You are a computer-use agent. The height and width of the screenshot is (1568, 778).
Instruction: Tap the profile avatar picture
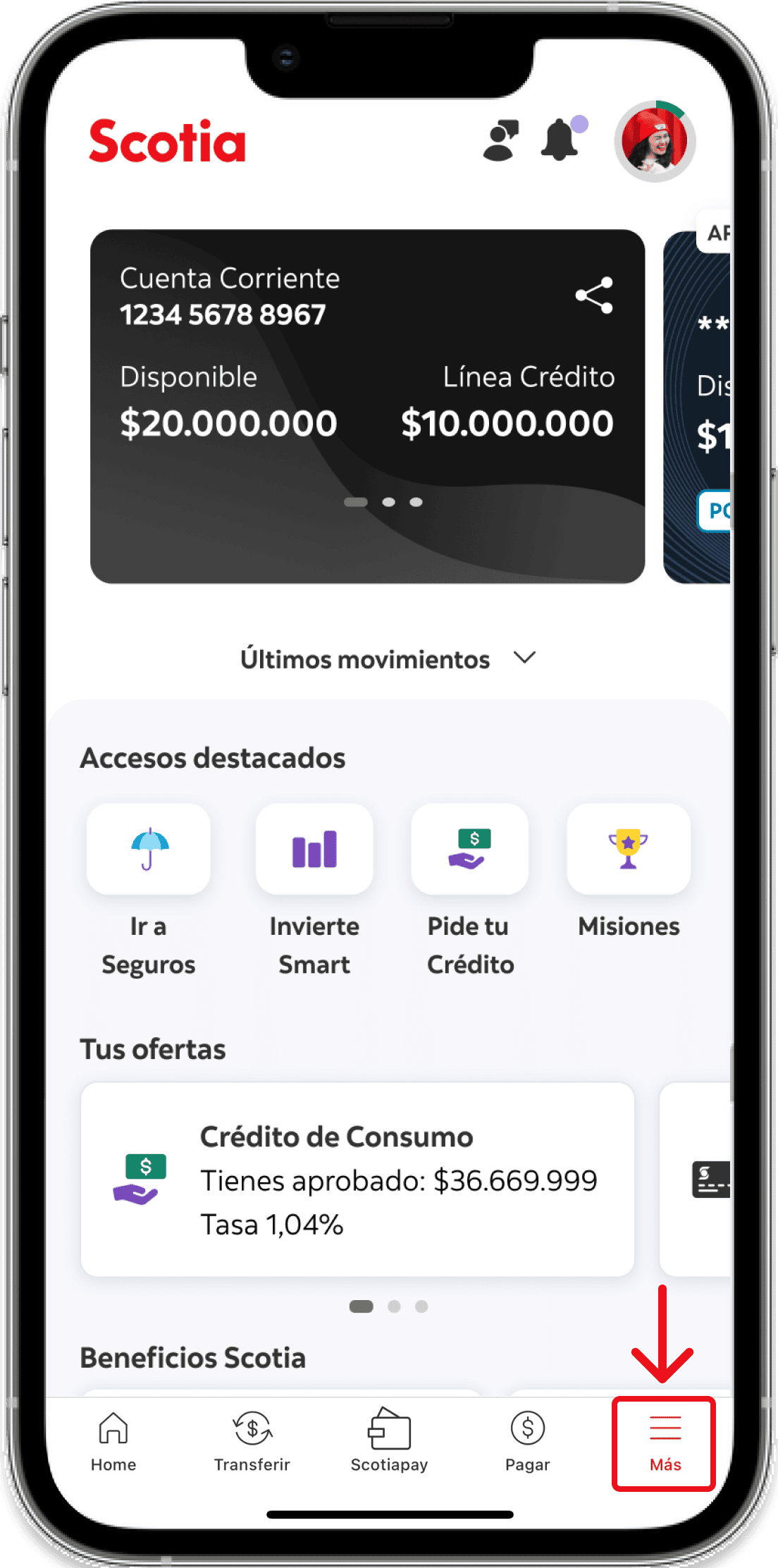coord(655,141)
